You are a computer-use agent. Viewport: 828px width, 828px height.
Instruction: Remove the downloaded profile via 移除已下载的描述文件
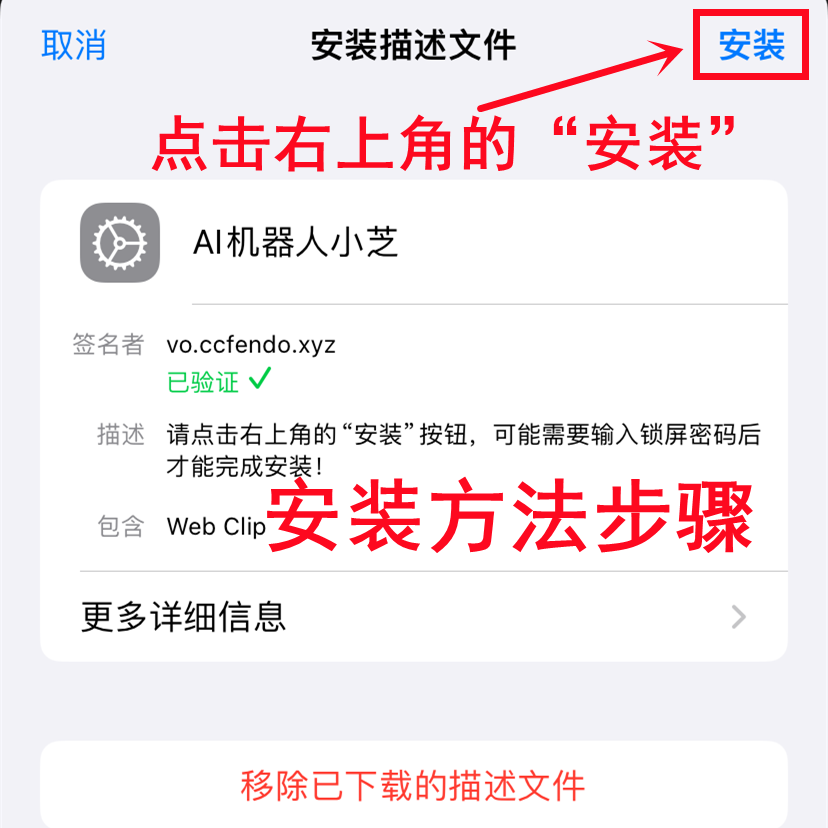pos(413,785)
